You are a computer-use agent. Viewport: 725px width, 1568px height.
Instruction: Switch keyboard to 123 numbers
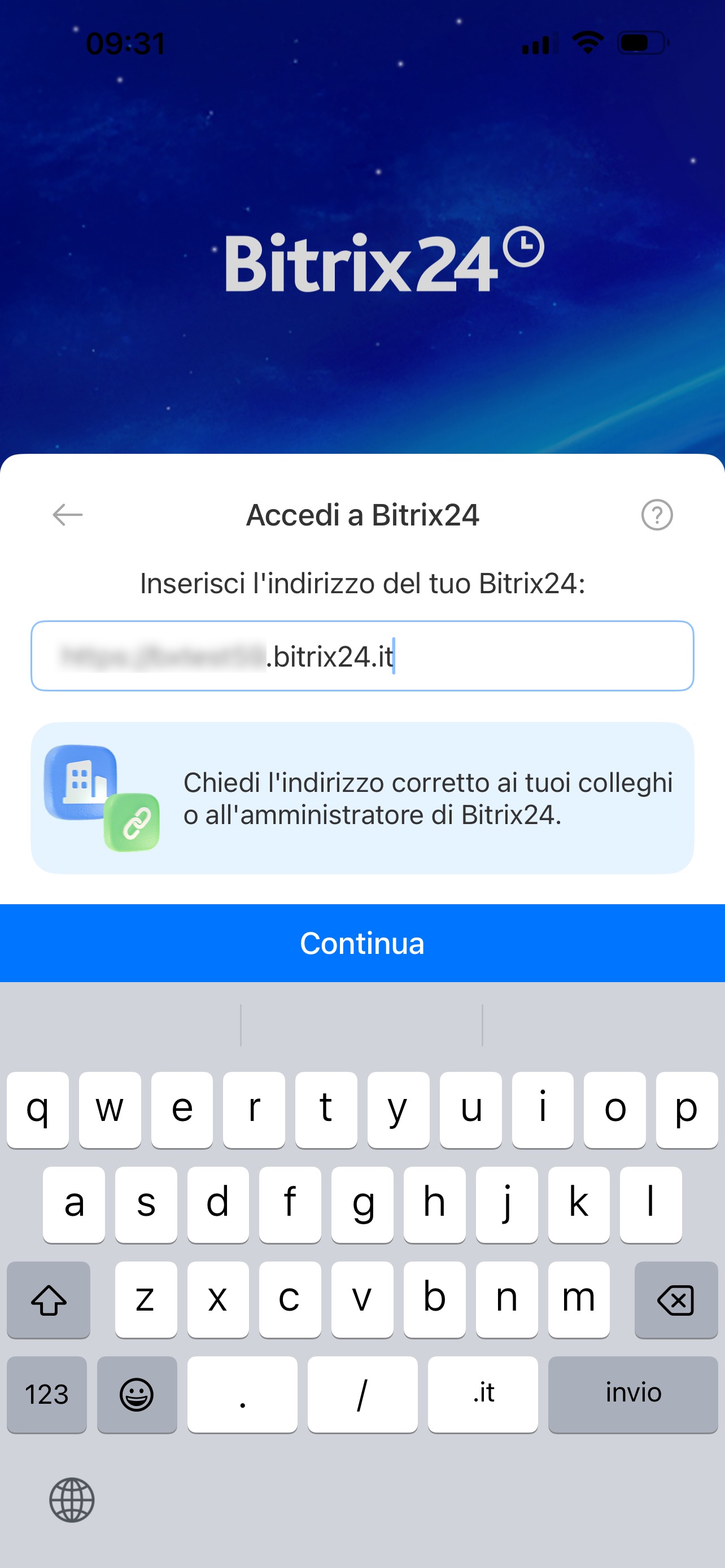click(47, 1394)
